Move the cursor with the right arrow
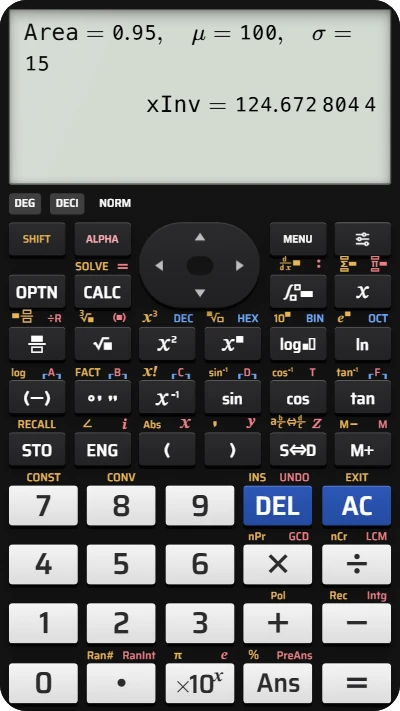400x711 pixels. [x=240, y=266]
